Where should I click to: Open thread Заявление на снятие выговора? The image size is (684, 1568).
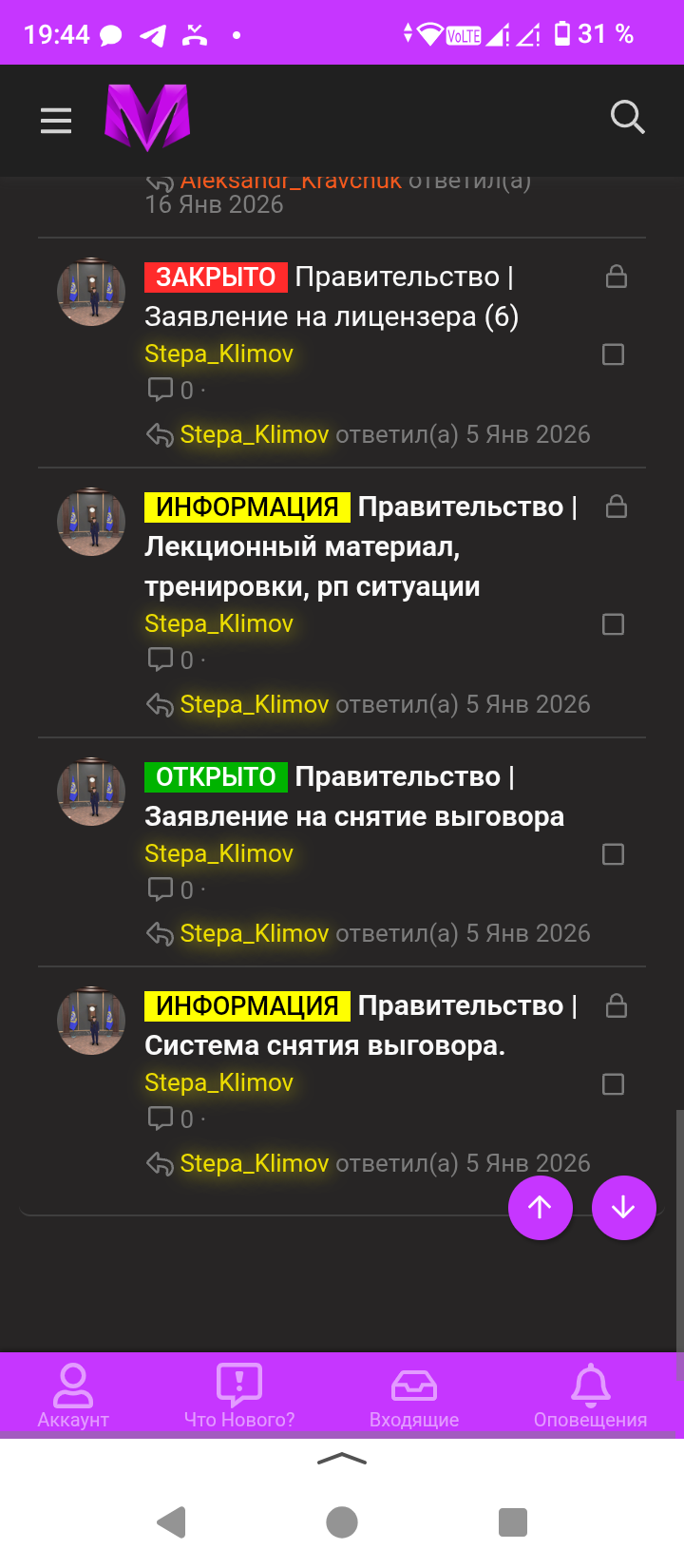353,816
